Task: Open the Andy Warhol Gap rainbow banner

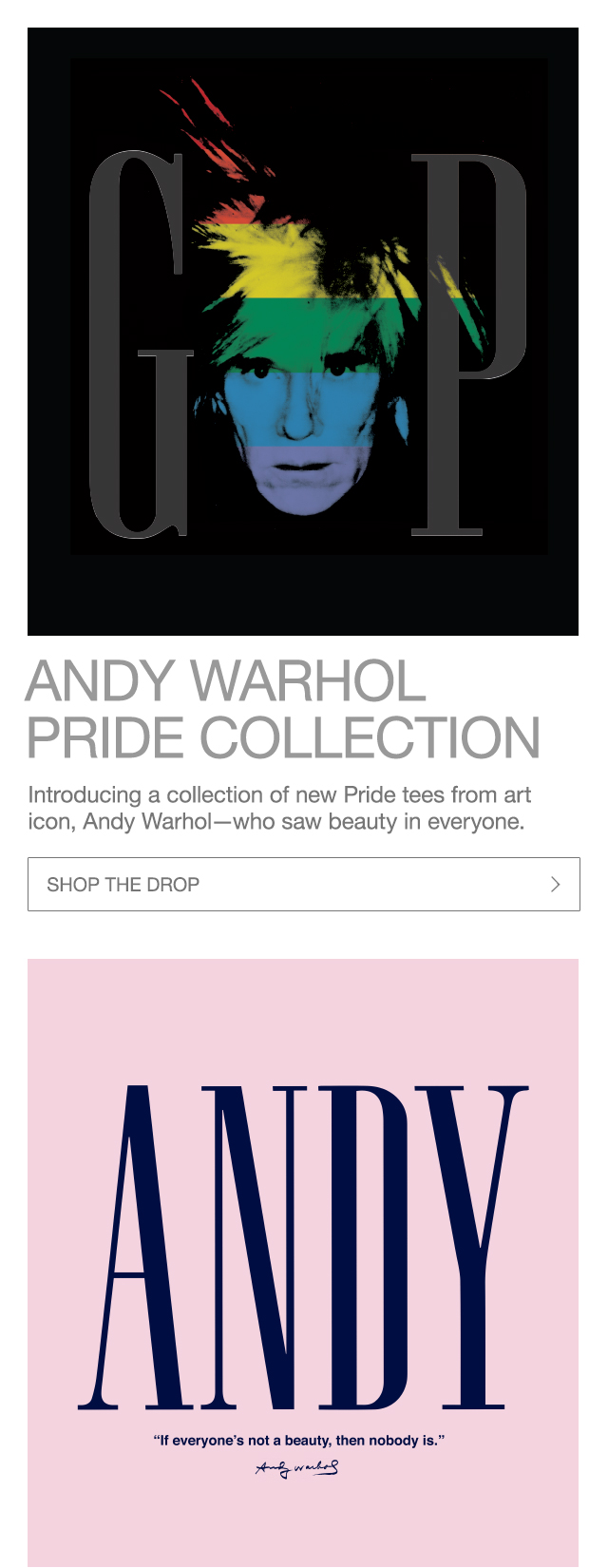Action: (303, 331)
